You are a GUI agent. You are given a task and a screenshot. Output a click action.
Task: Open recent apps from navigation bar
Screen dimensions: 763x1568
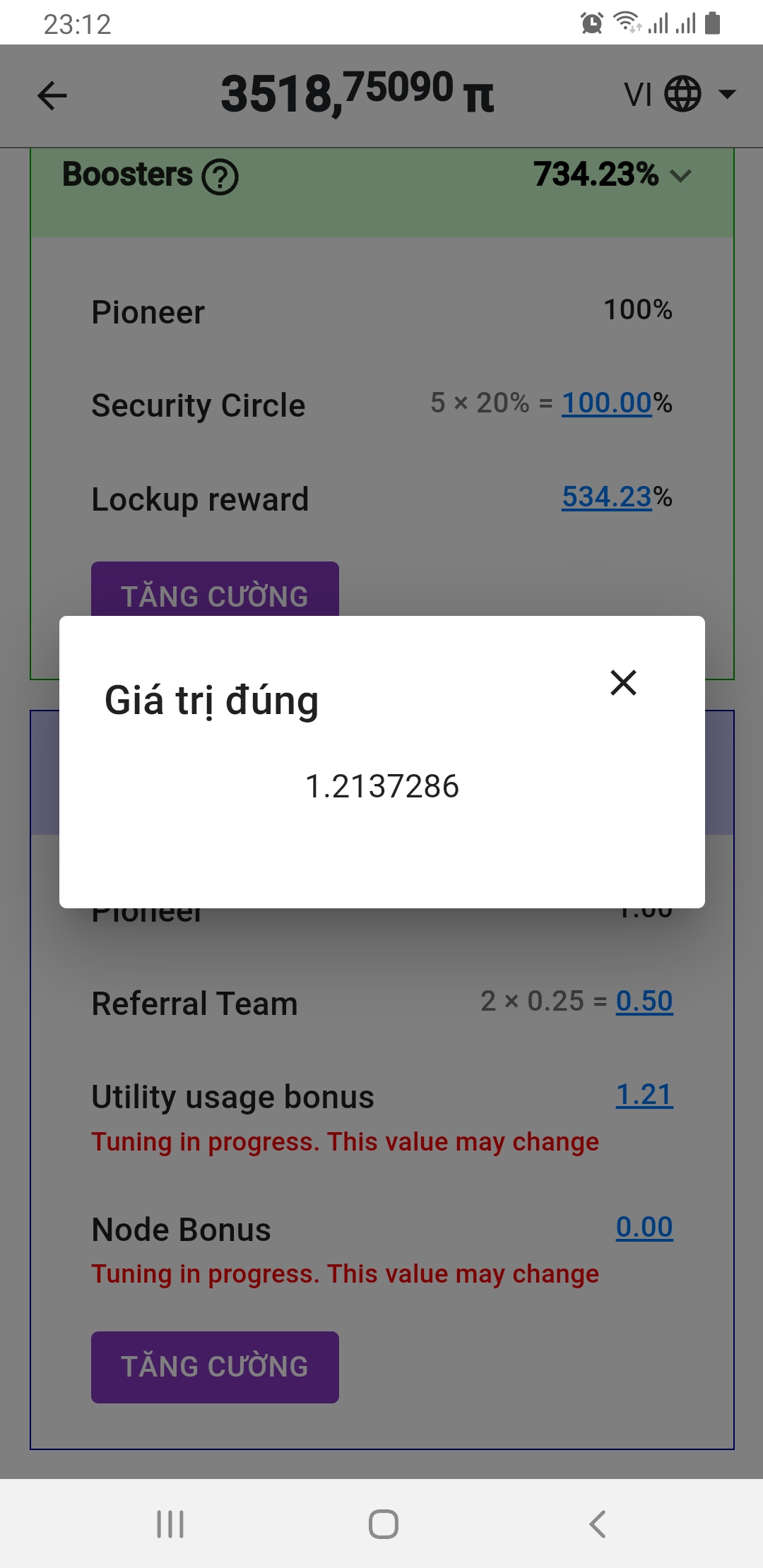pyautogui.click(x=170, y=1524)
